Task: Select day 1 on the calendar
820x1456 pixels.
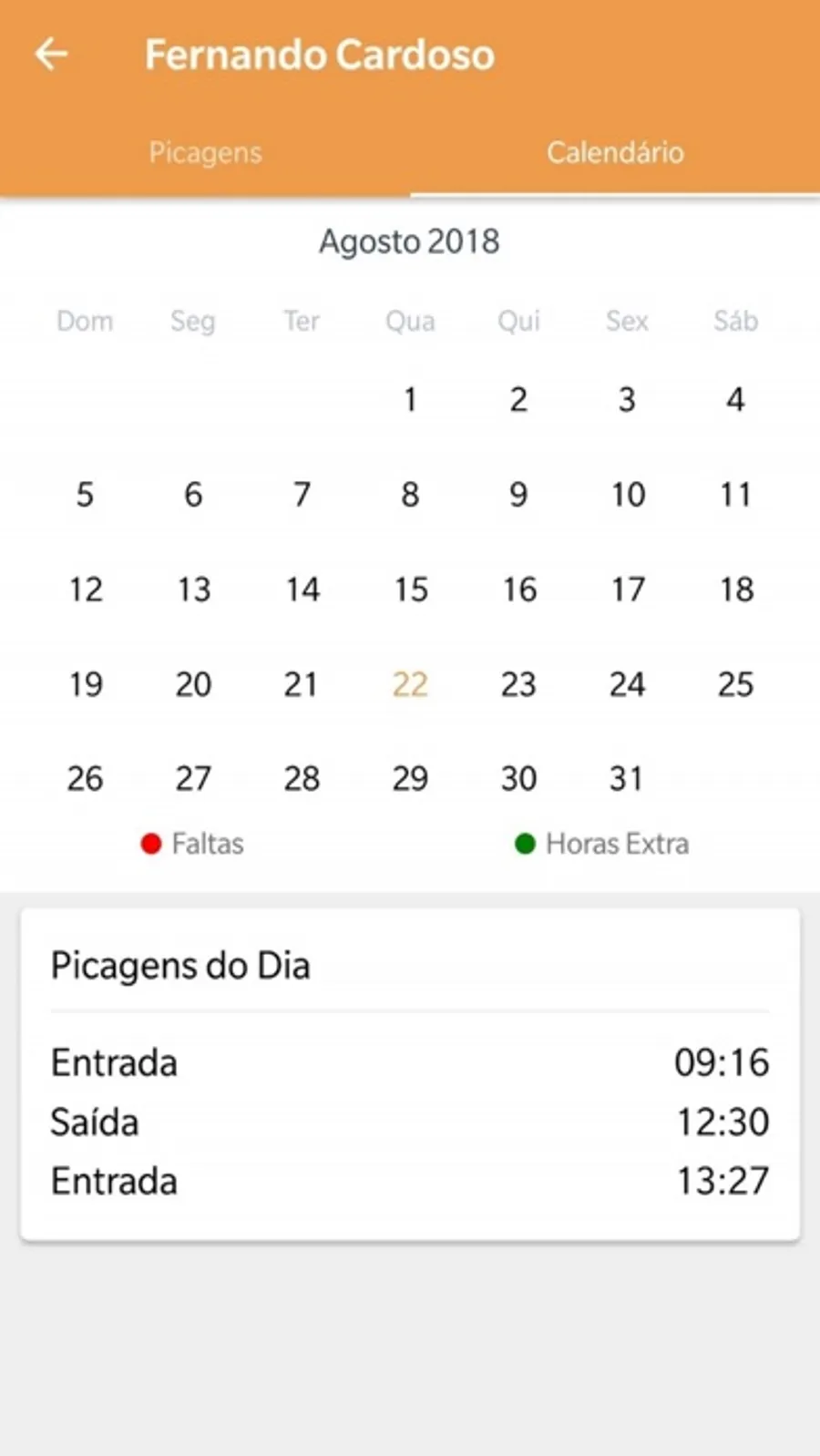Action: point(410,399)
